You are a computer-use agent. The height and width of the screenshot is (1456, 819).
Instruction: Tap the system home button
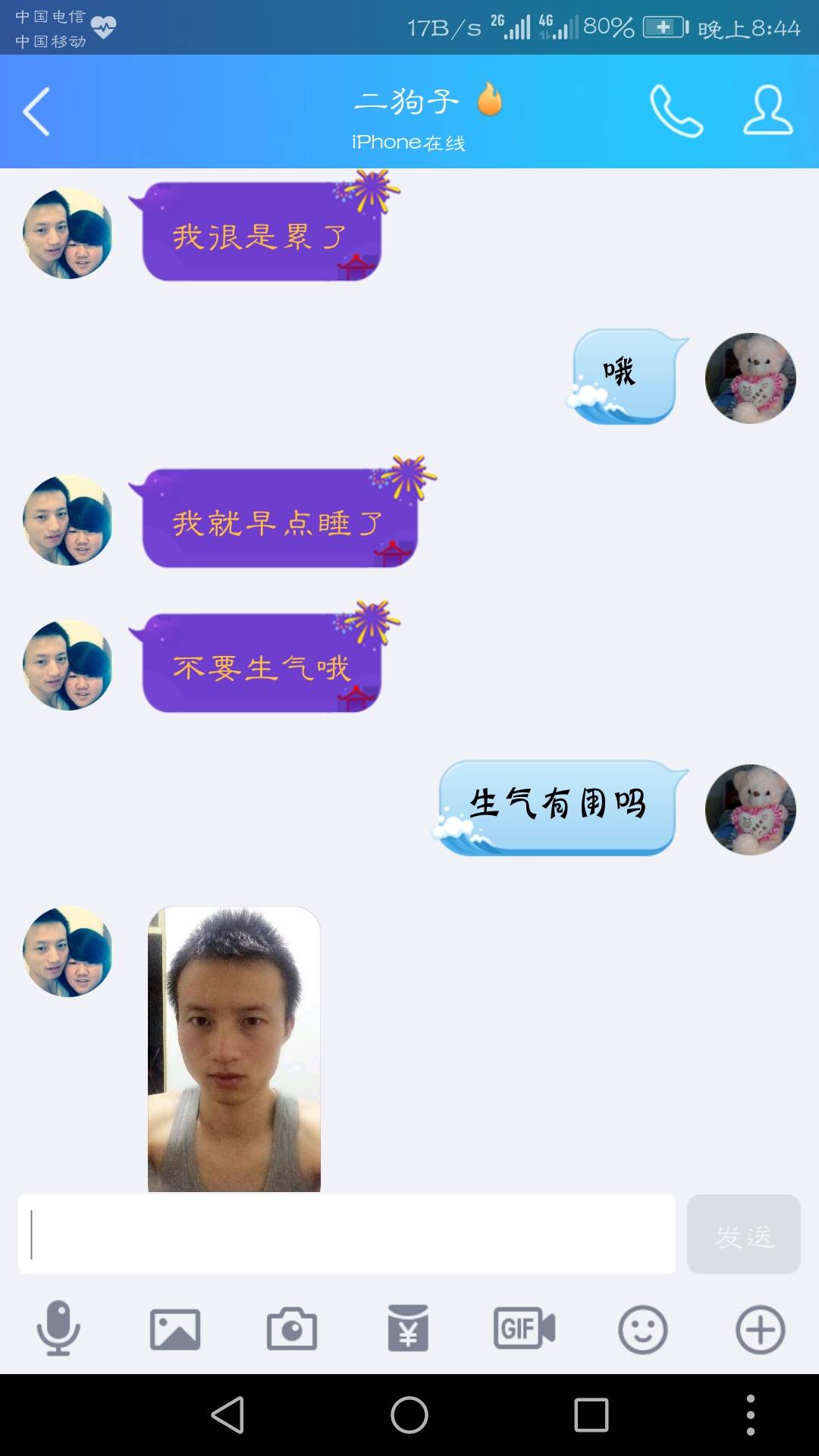(409, 1415)
